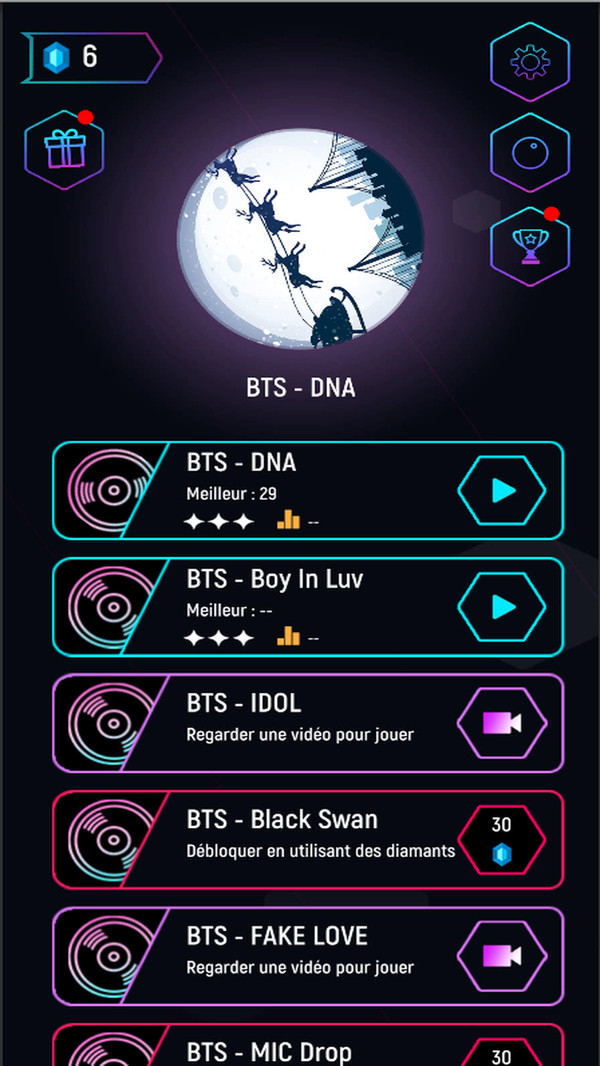Tap the diamond balance counter
The width and height of the screenshot is (600, 1066).
(90, 57)
